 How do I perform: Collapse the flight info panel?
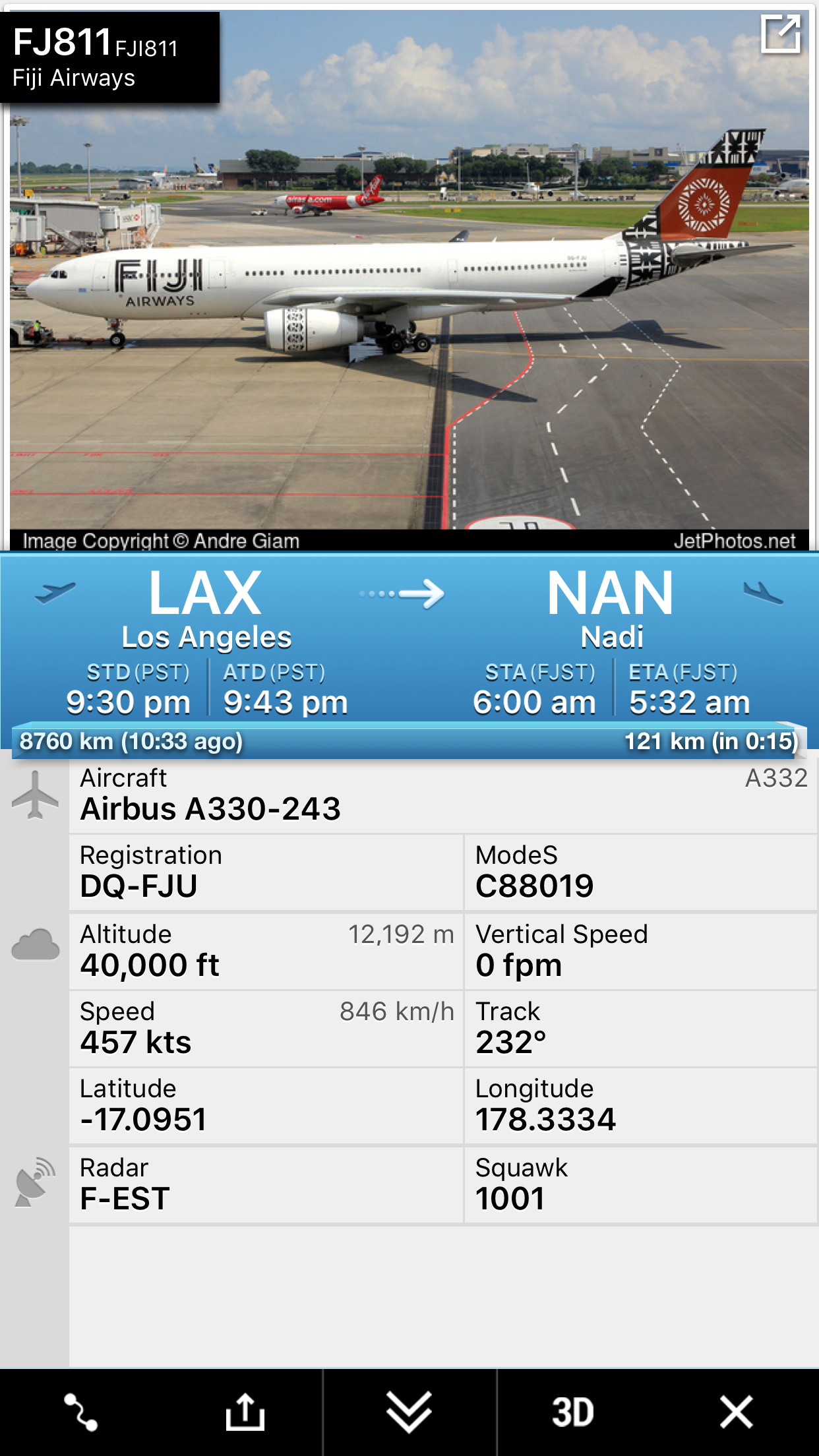[x=409, y=1412]
